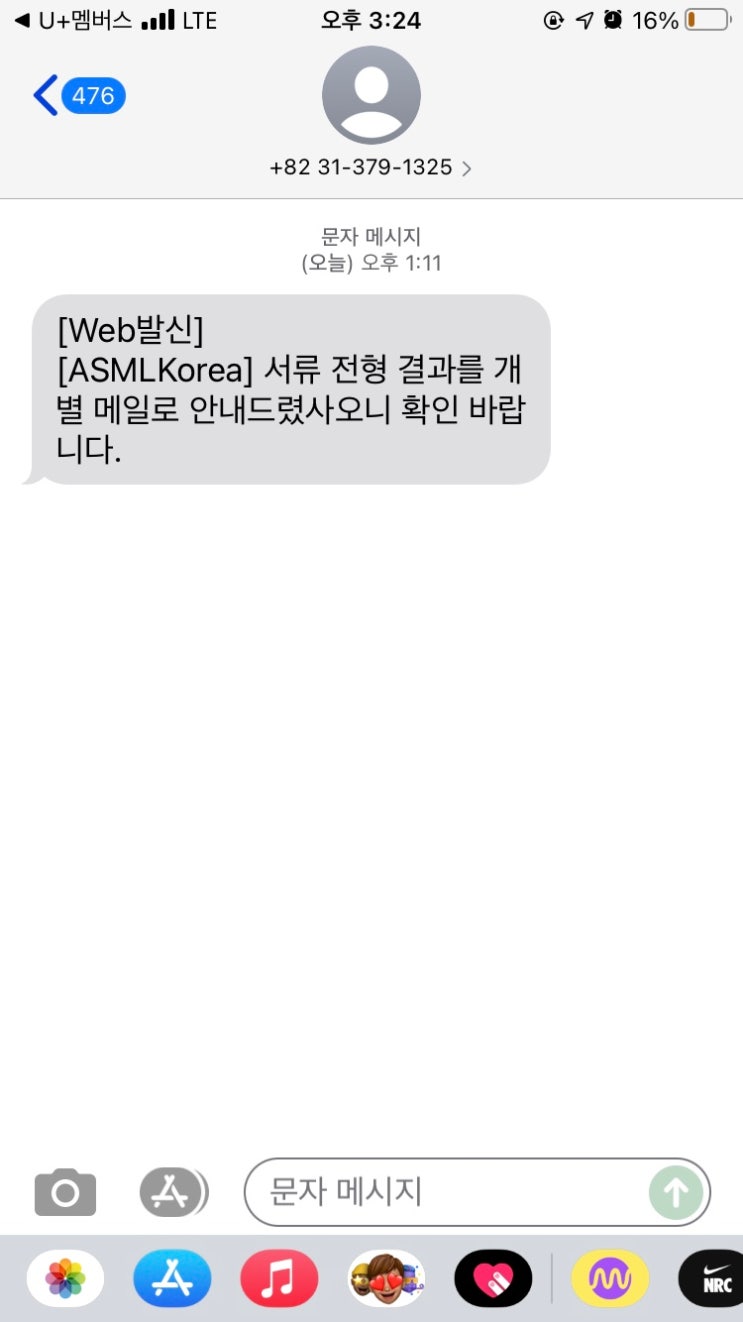Viewport: 743px width, 1322px height.
Task: Tap the 오후 3:24 clock in status bar
Action: coord(371,20)
